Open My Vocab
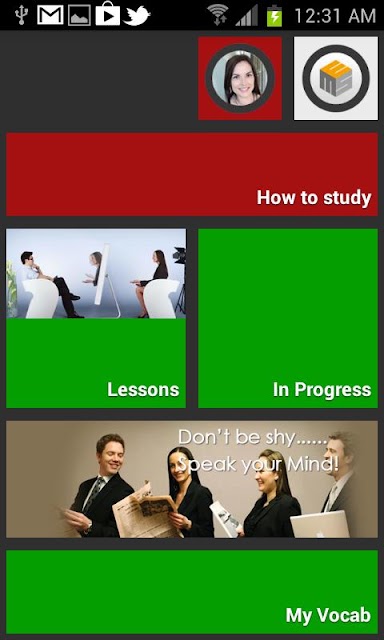 click(x=192, y=592)
